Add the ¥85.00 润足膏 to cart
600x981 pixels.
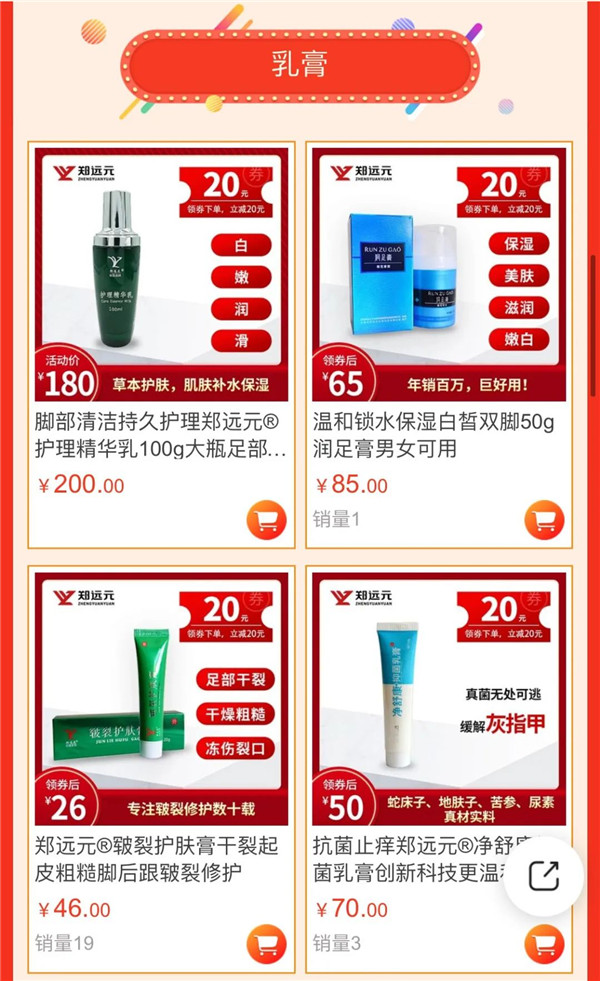pos(544,521)
